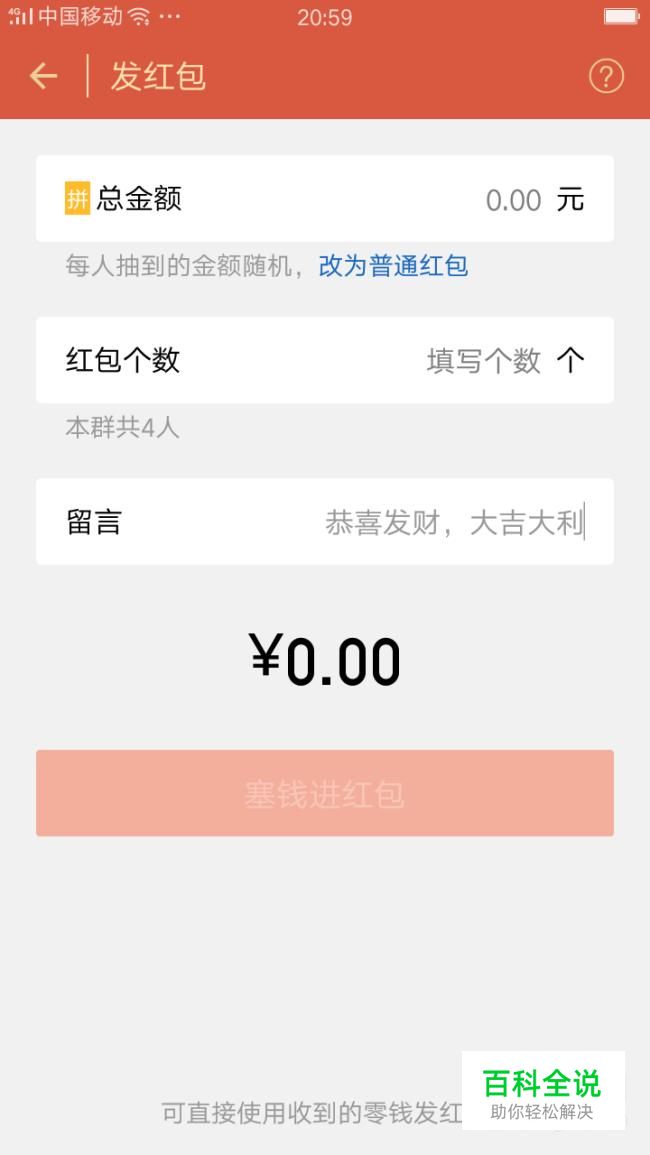Tap the 塞钱进红包 button

(325, 794)
